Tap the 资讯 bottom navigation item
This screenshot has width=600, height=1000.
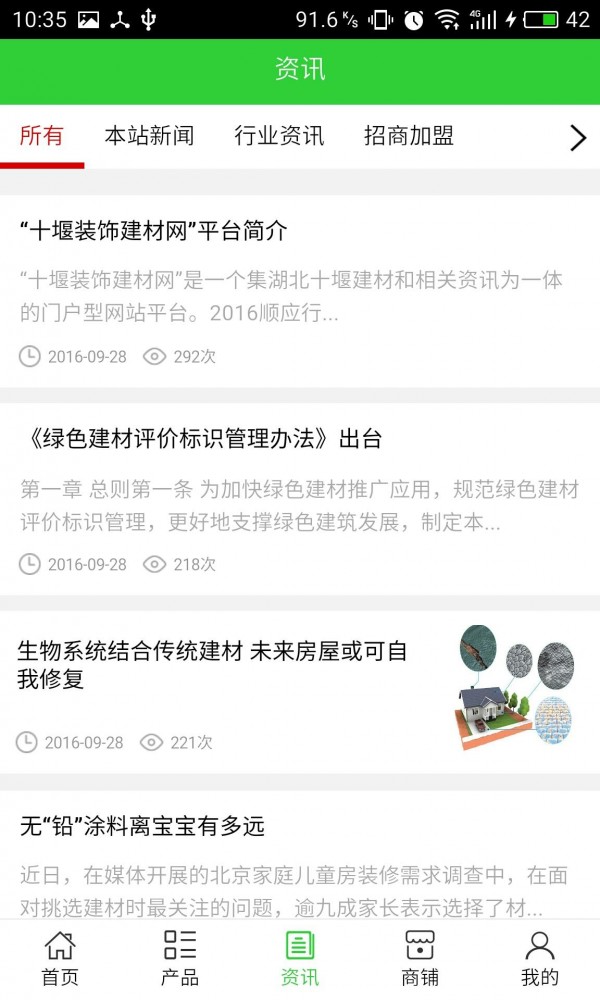300,958
